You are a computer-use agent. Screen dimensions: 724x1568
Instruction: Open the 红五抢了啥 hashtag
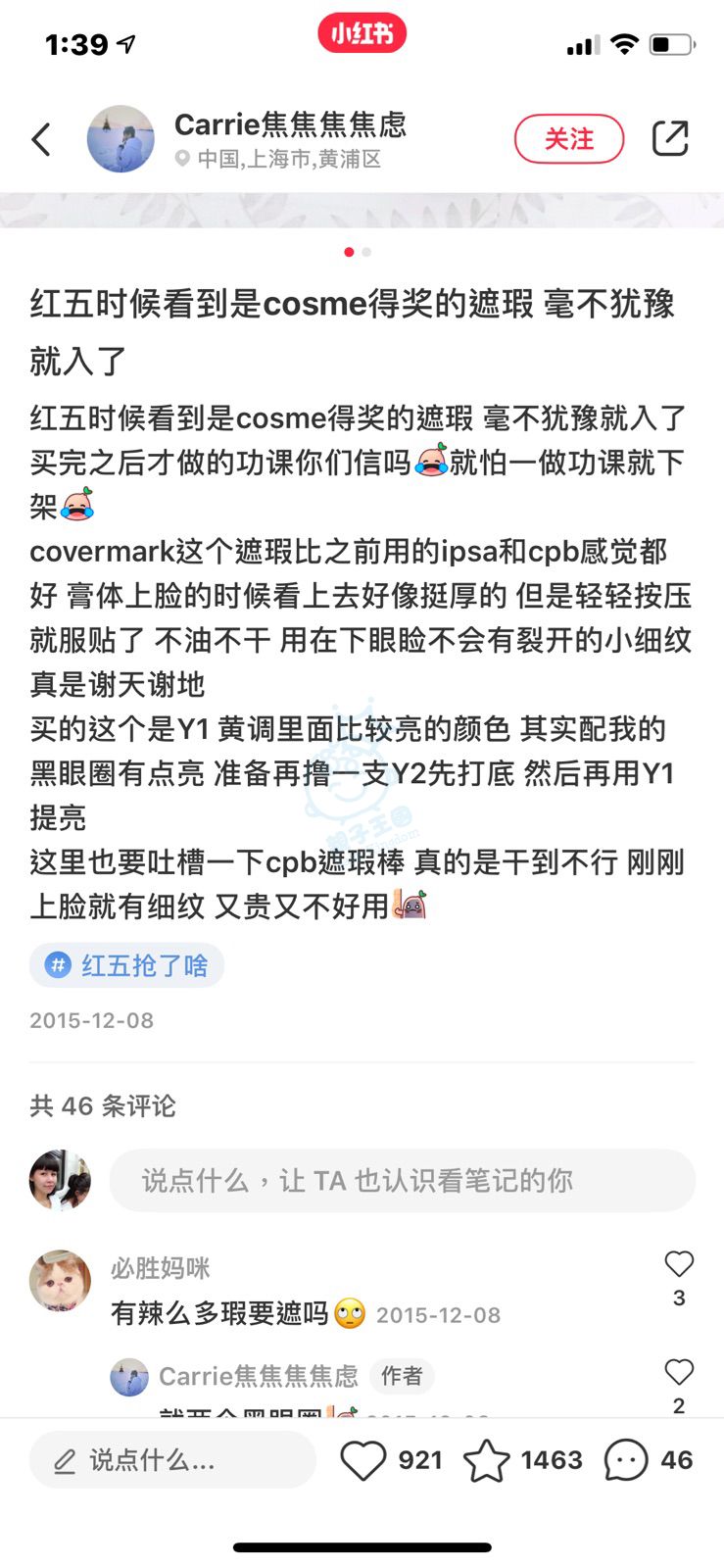point(127,966)
